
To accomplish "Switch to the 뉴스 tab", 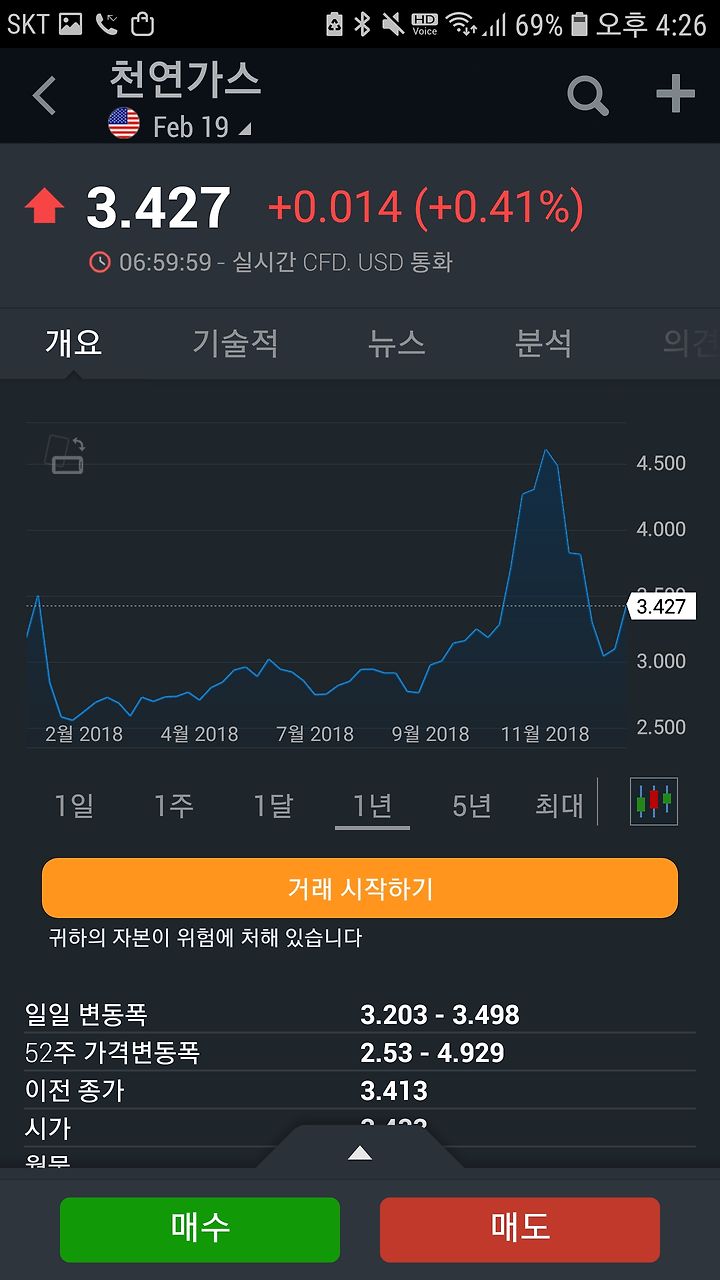I will [x=397, y=343].
